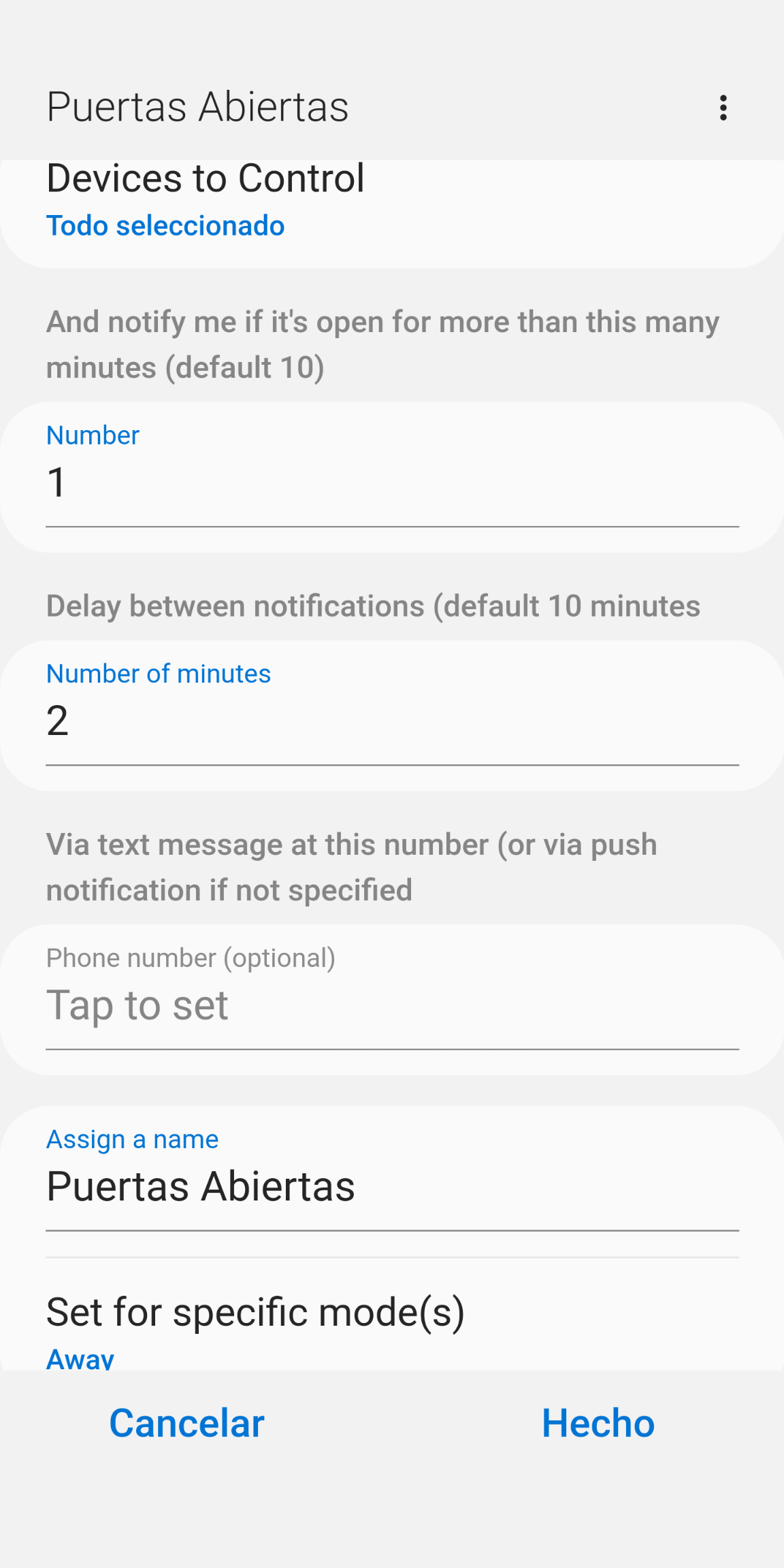Viewport: 784px width, 1568px height.
Task: Open Set for specific mode(s) options
Action: 257,1311
